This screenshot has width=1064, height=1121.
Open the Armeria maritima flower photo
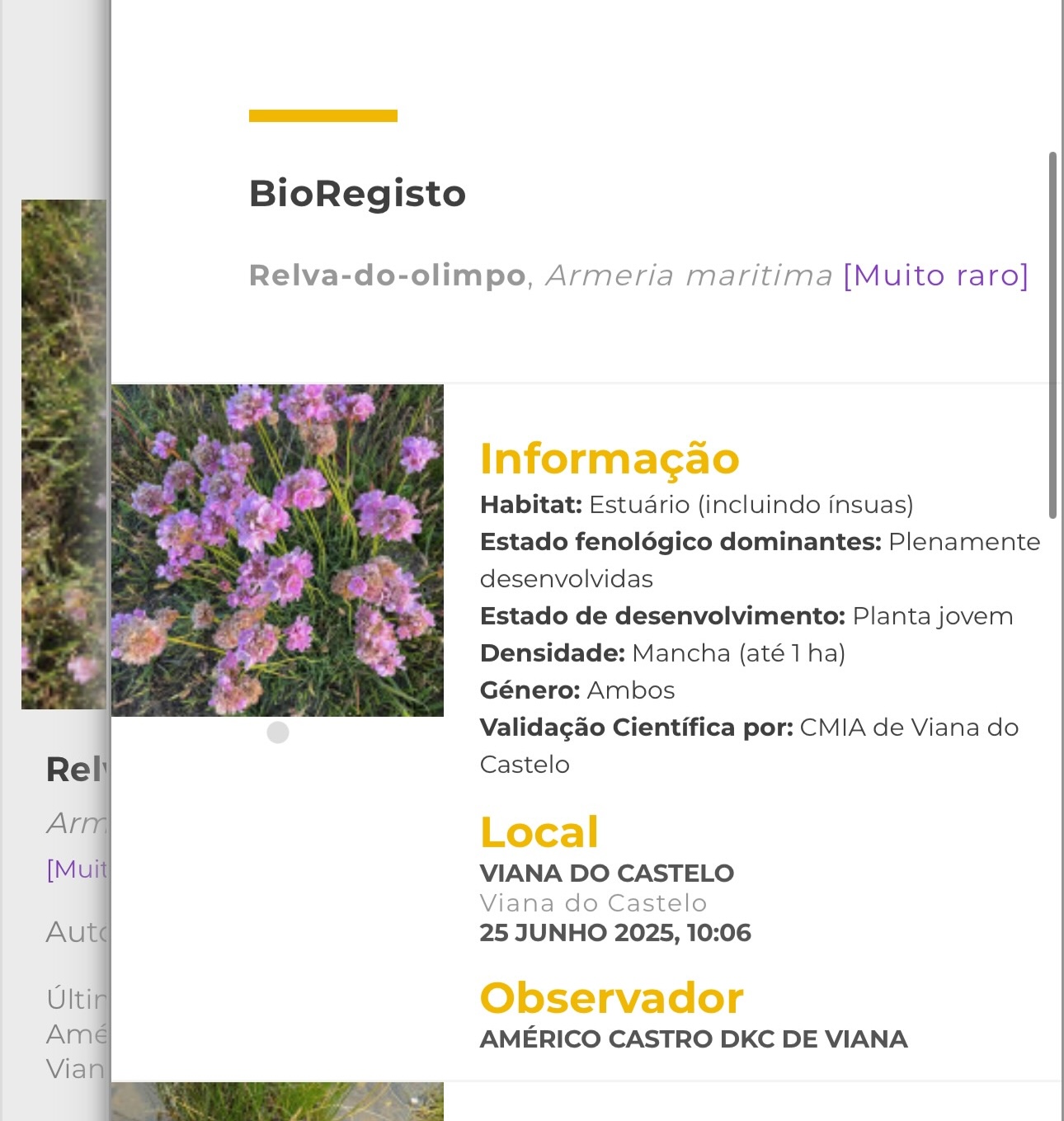(277, 550)
